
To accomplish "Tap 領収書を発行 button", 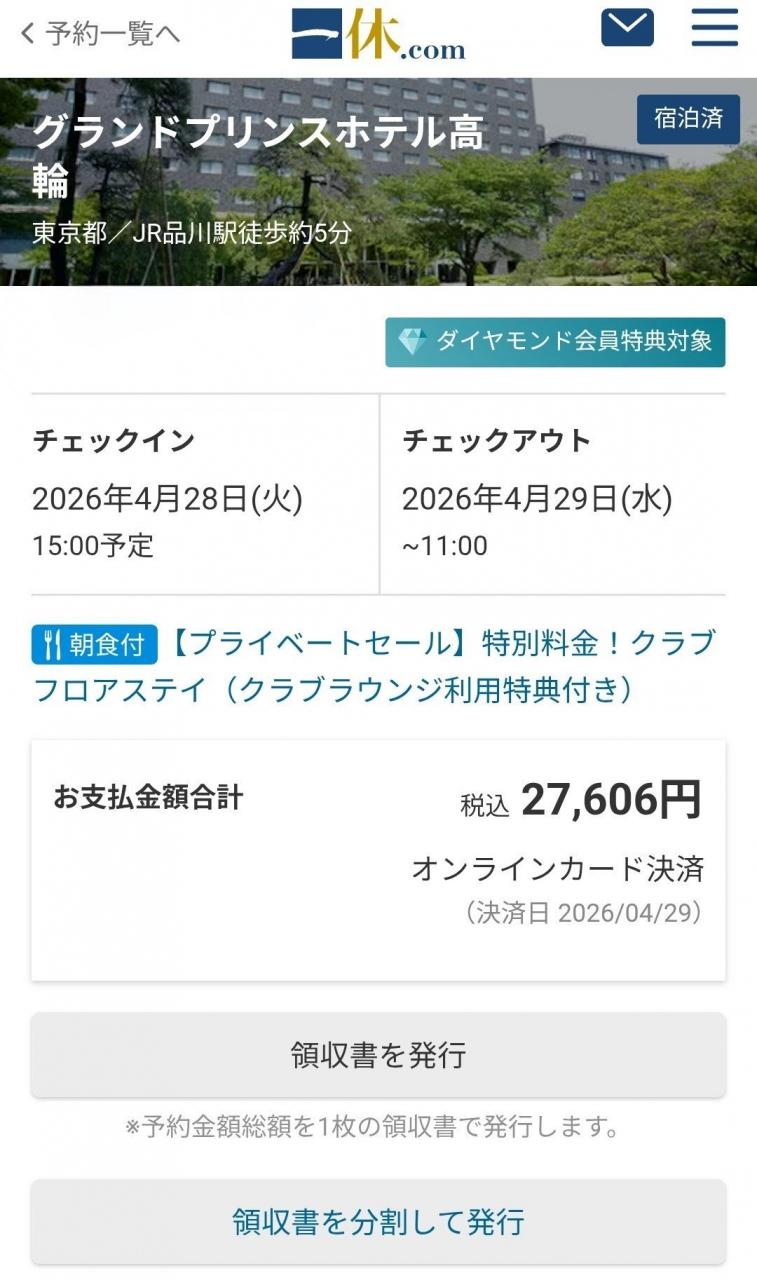I will click(378, 1055).
